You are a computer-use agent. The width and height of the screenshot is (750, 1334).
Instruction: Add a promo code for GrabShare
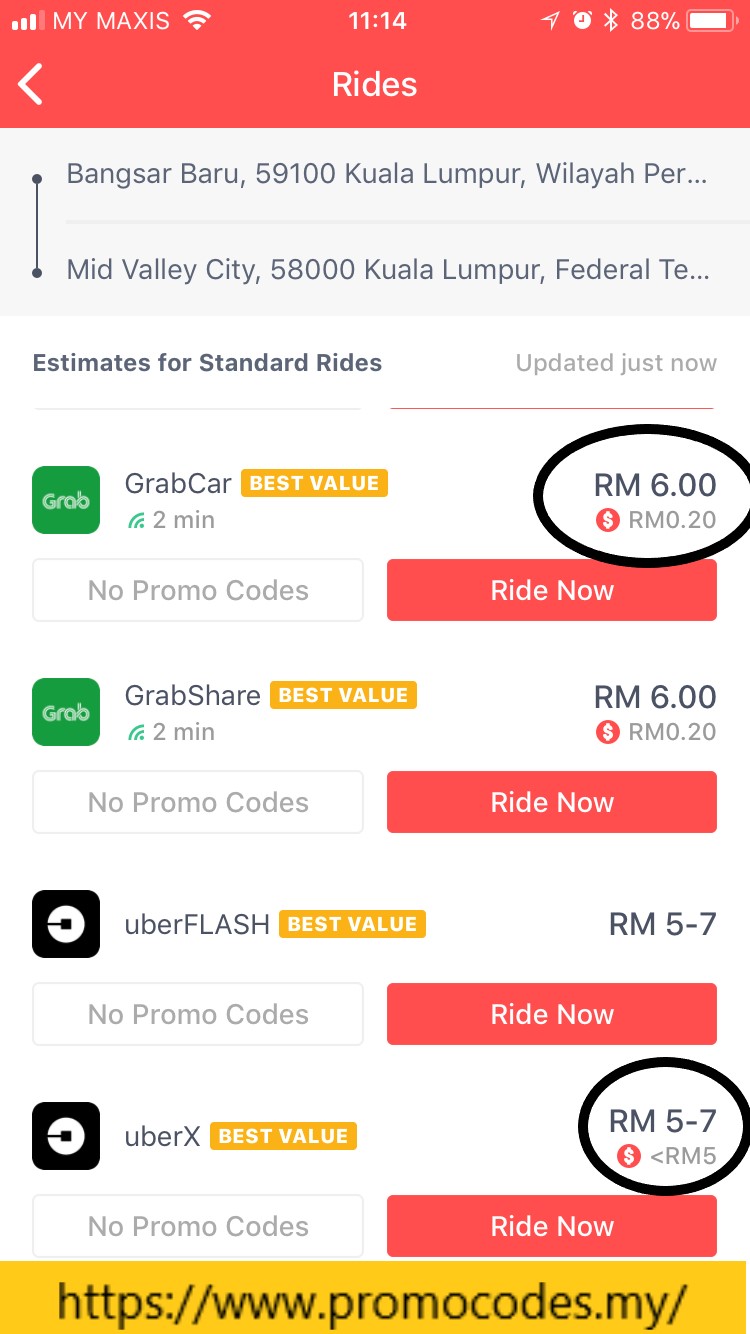click(x=198, y=802)
